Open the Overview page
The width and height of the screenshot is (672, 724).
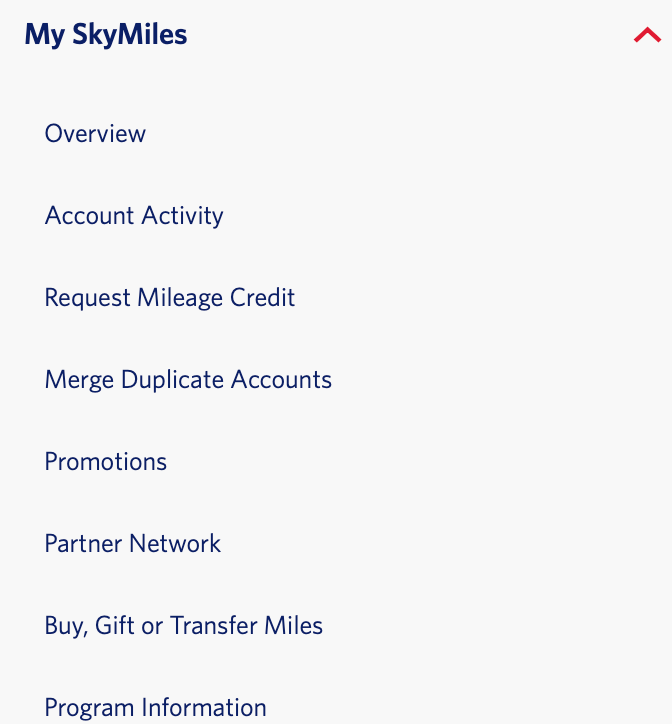95,134
